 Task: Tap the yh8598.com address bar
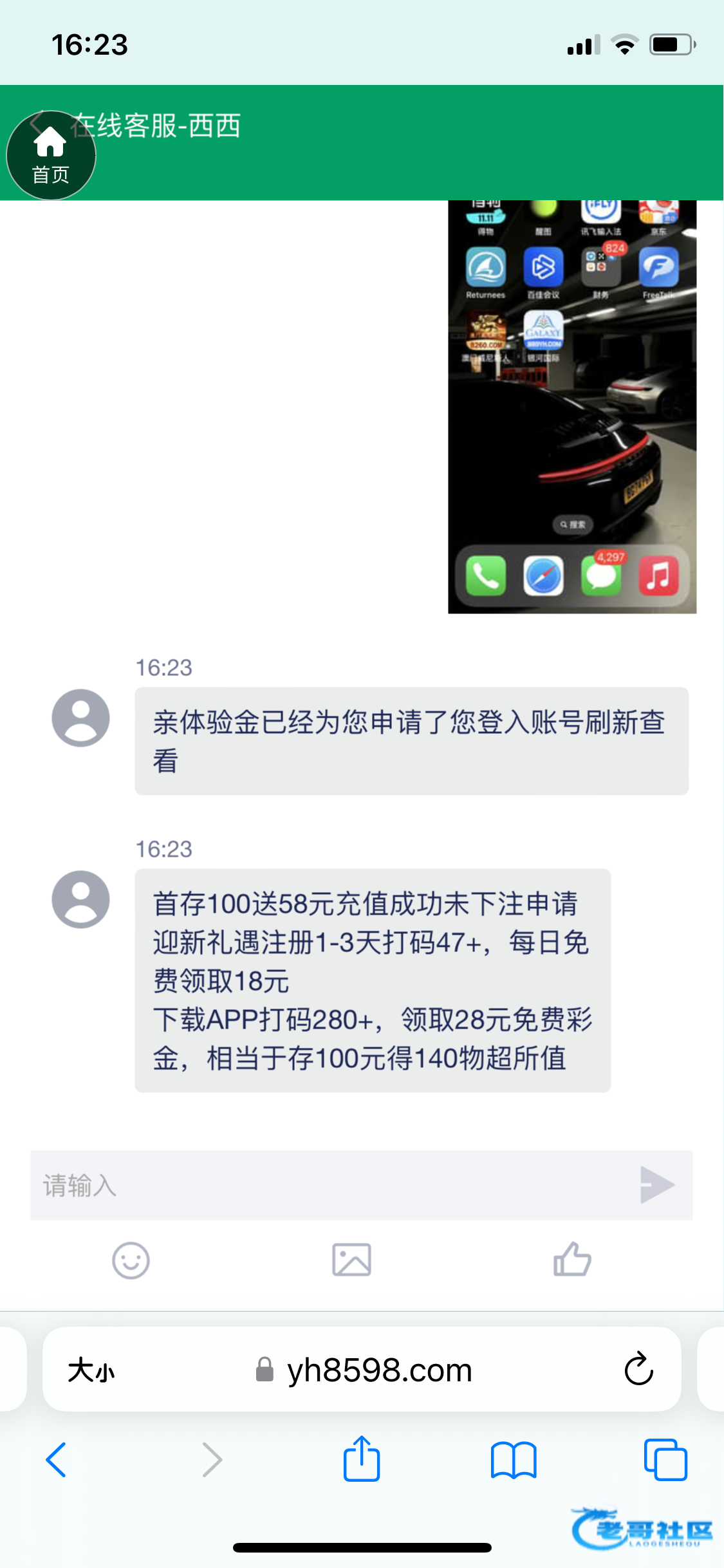pos(378,1370)
